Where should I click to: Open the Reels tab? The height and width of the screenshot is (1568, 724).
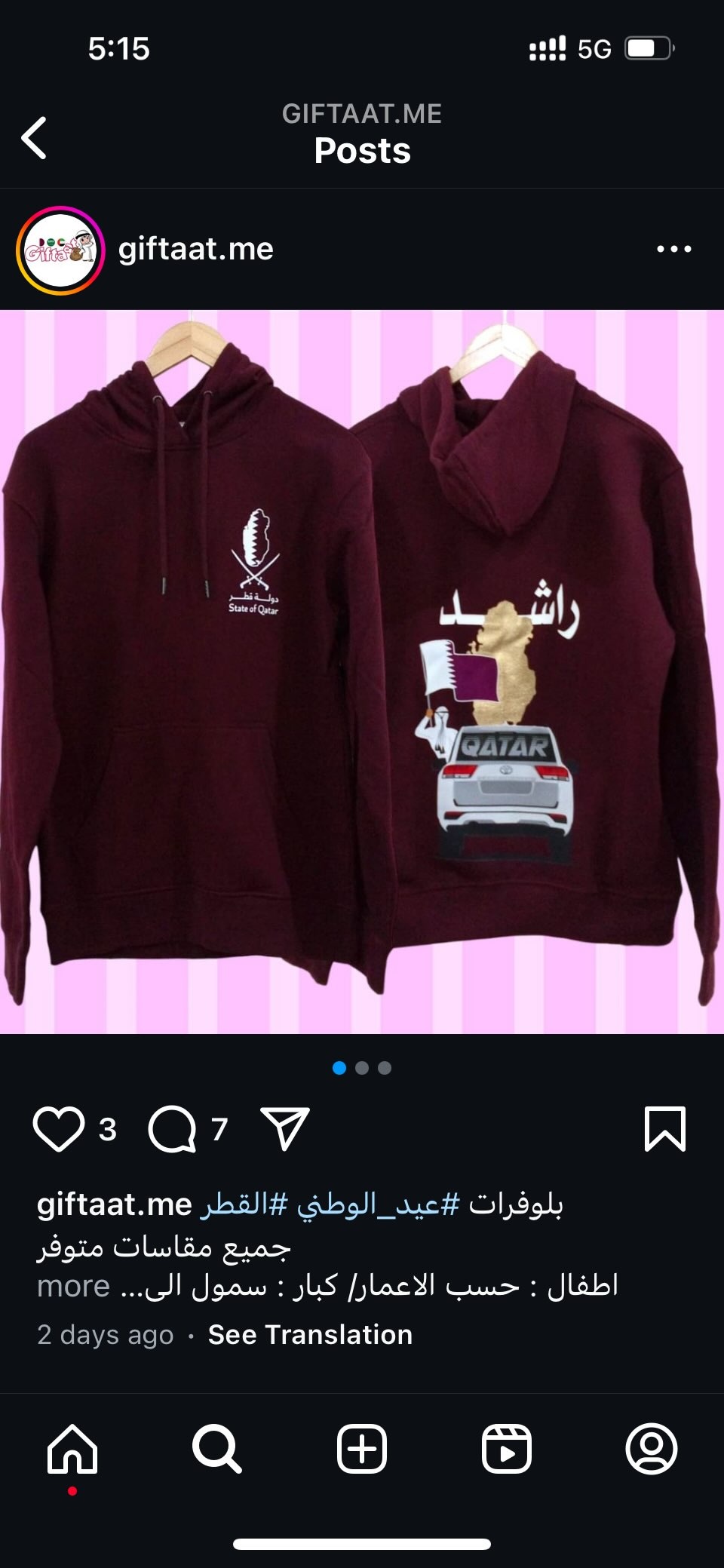pyautogui.click(x=507, y=1449)
